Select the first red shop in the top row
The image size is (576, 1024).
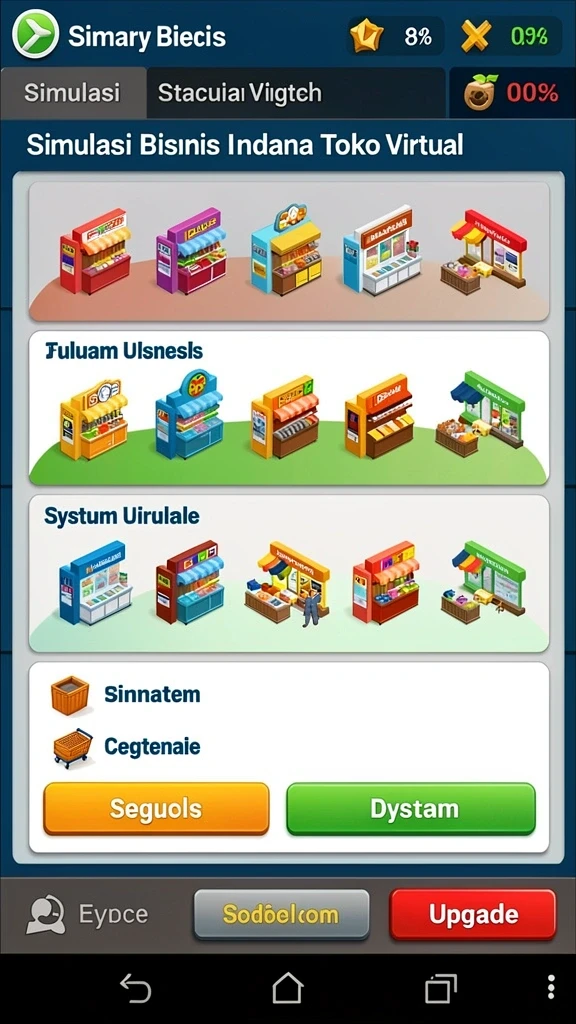point(95,251)
